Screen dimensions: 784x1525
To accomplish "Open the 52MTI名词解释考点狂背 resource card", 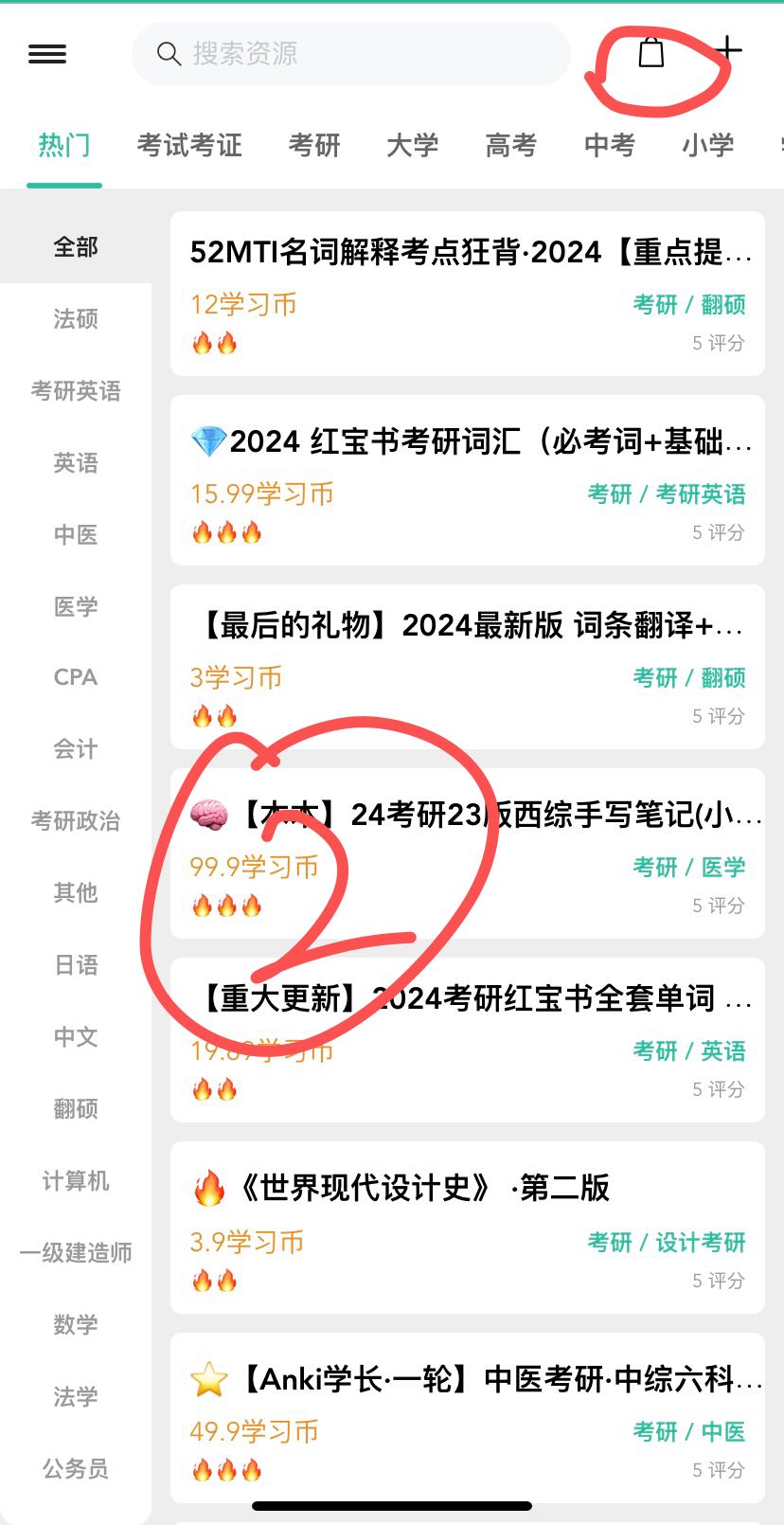I will (x=468, y=293).
